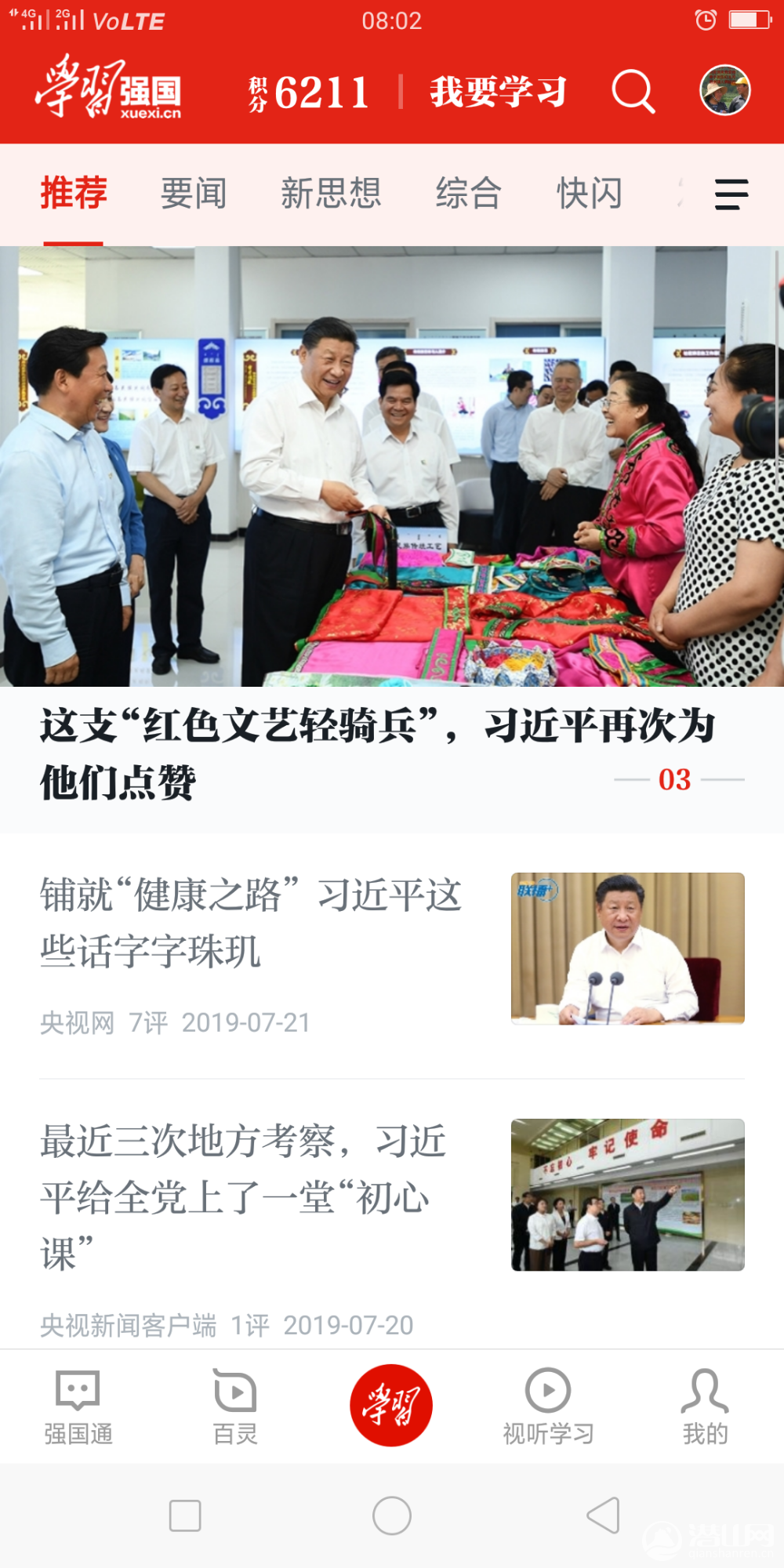Open the profile avatar
The height and width of the screenshot is (1568, 784).
point(724,90)
